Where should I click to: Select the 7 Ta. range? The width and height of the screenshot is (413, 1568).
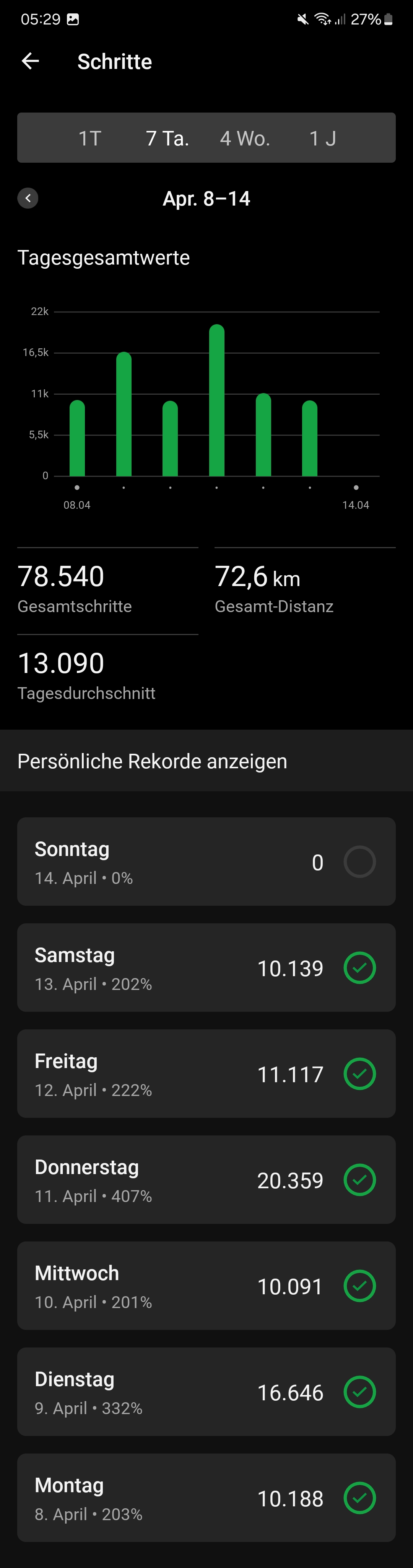click(x=167, y=138)
